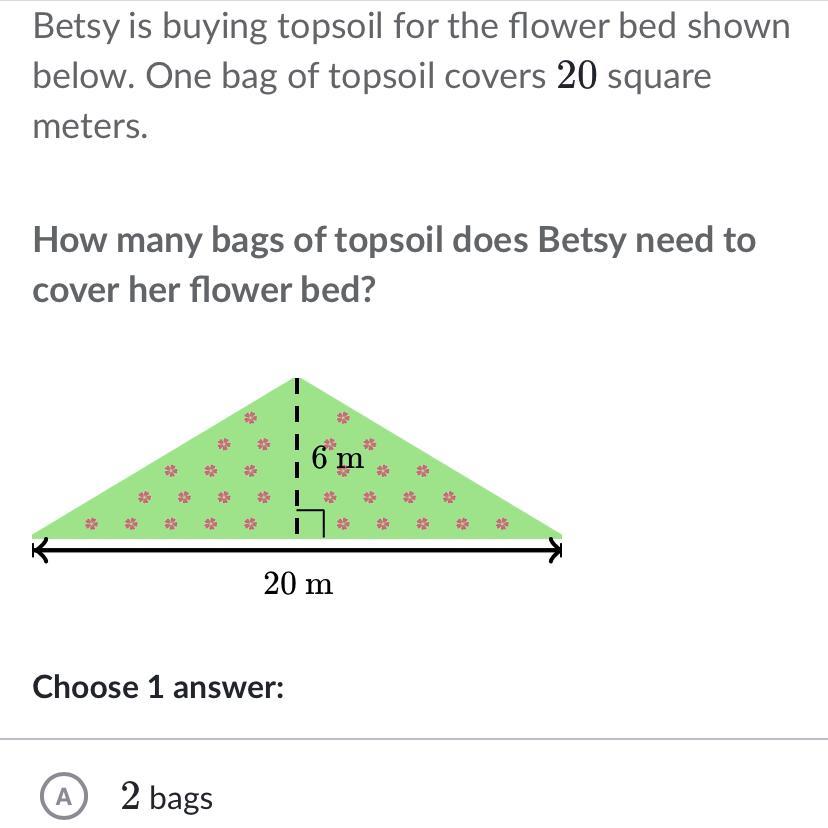
Task: Select answer A, 2 bags
Action: pyautogui.click(x=65, y=796)
